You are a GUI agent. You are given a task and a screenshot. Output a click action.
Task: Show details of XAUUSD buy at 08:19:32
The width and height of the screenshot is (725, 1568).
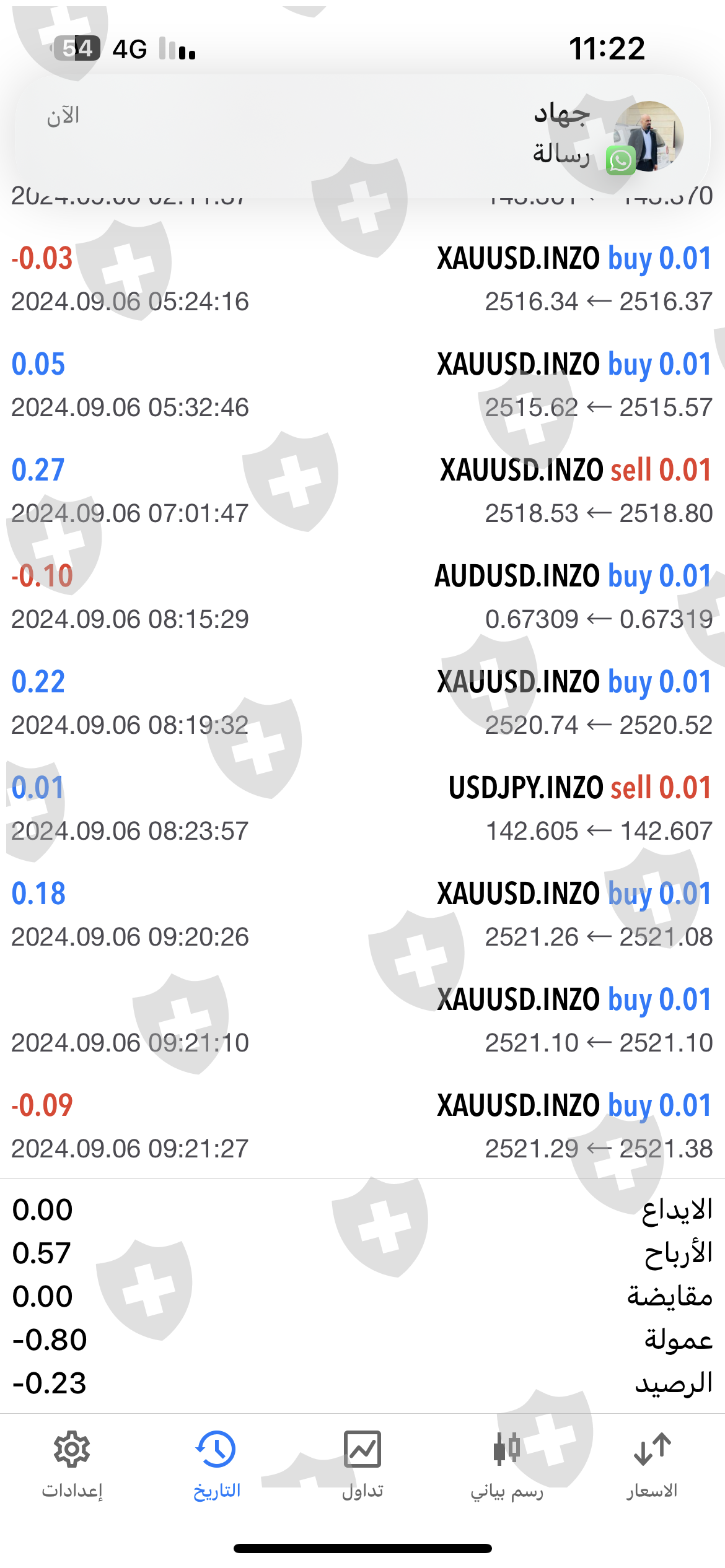[362, 703]
